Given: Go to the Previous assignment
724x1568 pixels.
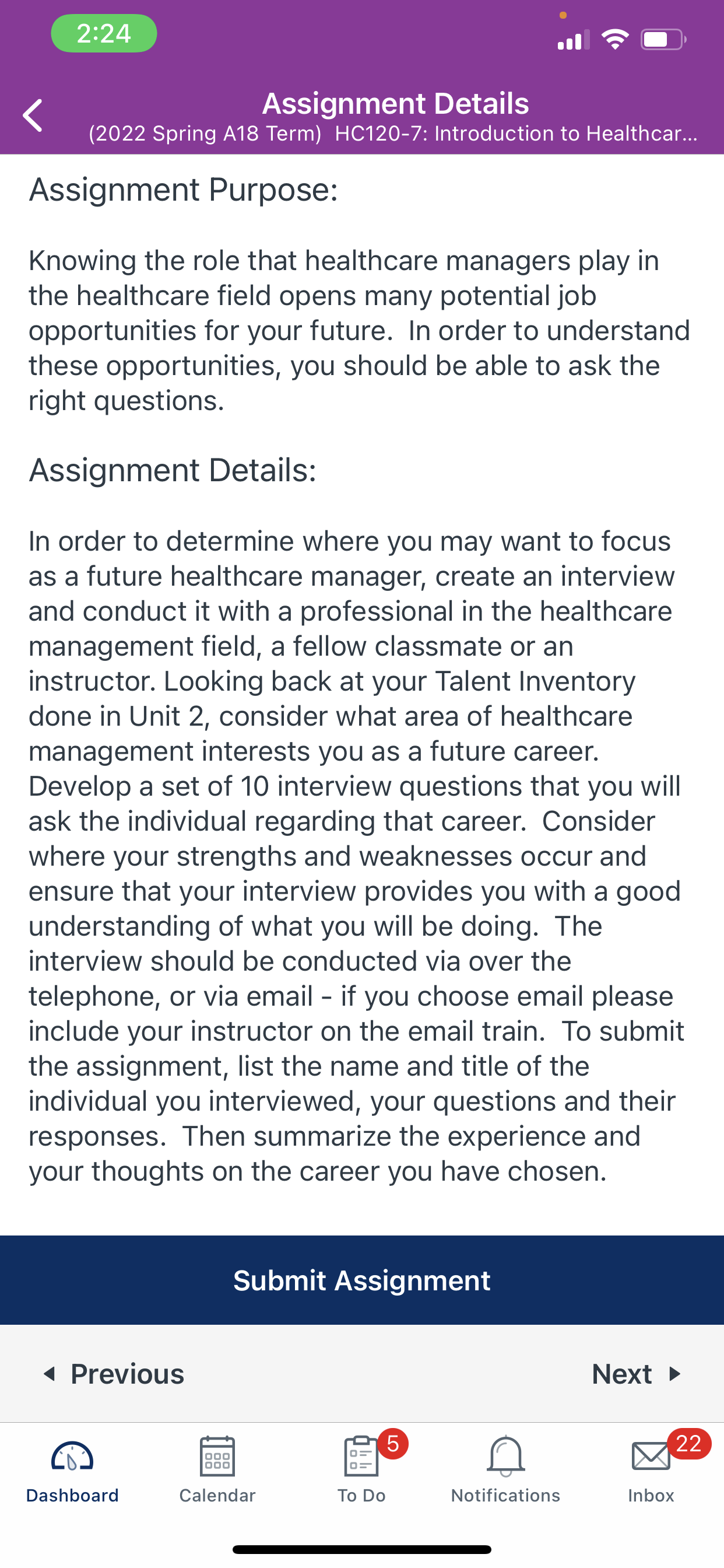Looking at the screenshot, I should [114, 1374].
